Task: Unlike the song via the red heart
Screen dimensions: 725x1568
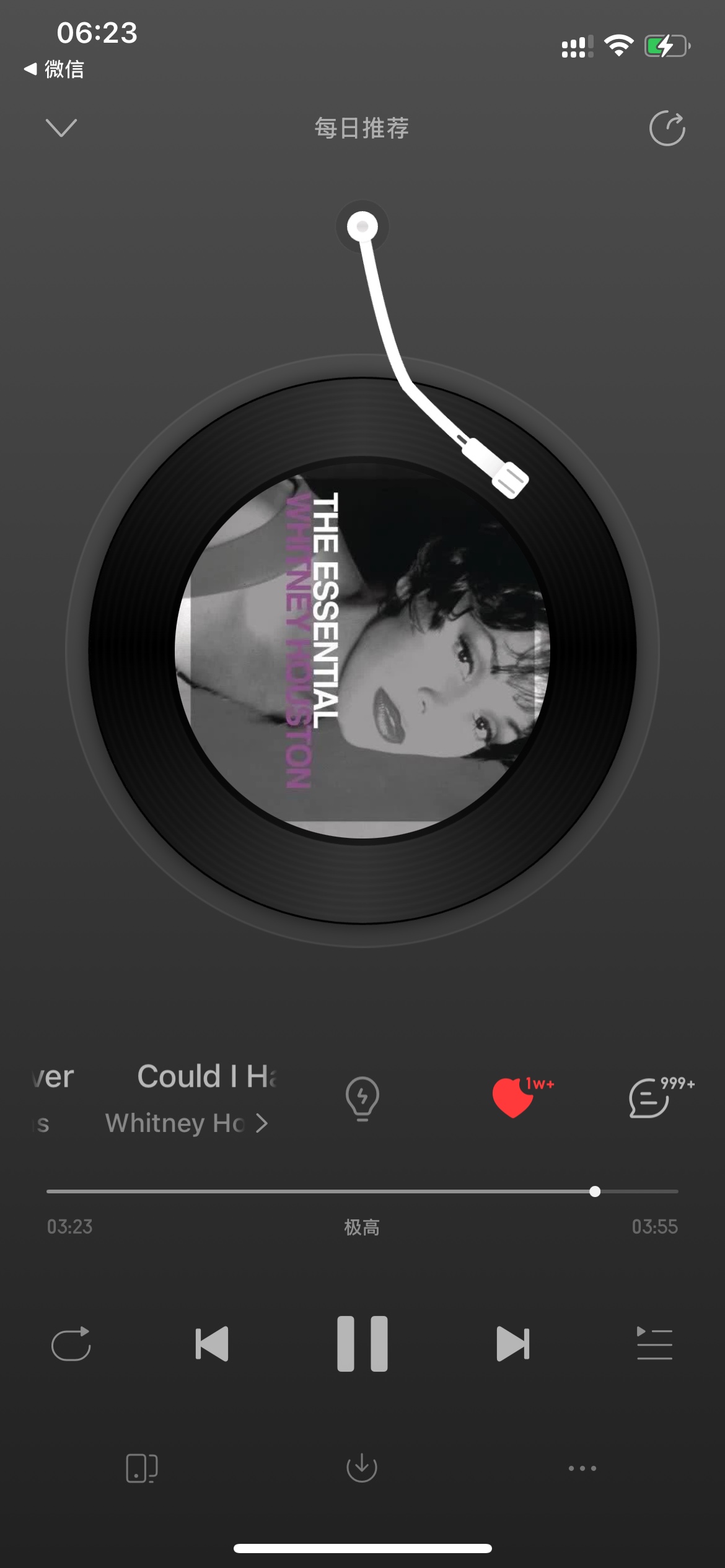Action: [513, 1097]
